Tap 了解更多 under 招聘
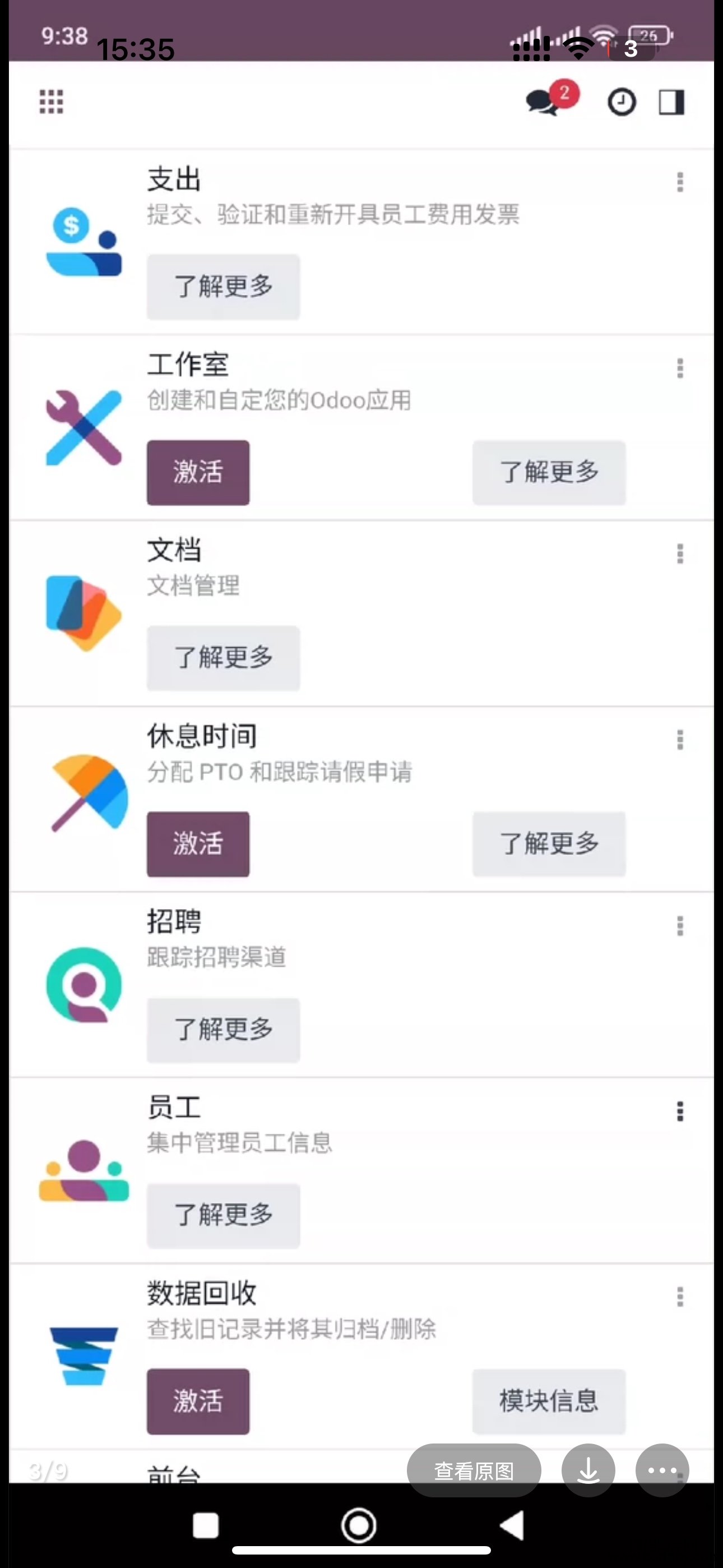The image size is (723, 1568). click(224, 1030)
